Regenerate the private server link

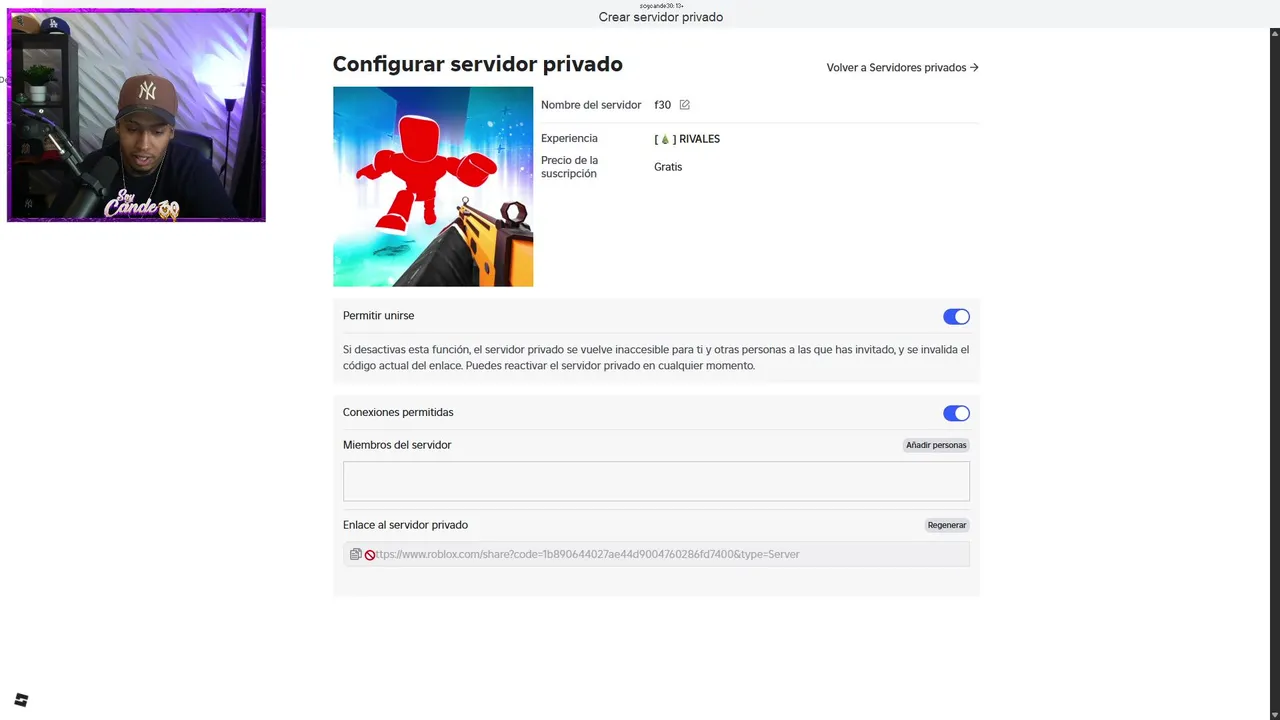coord(946,525)
